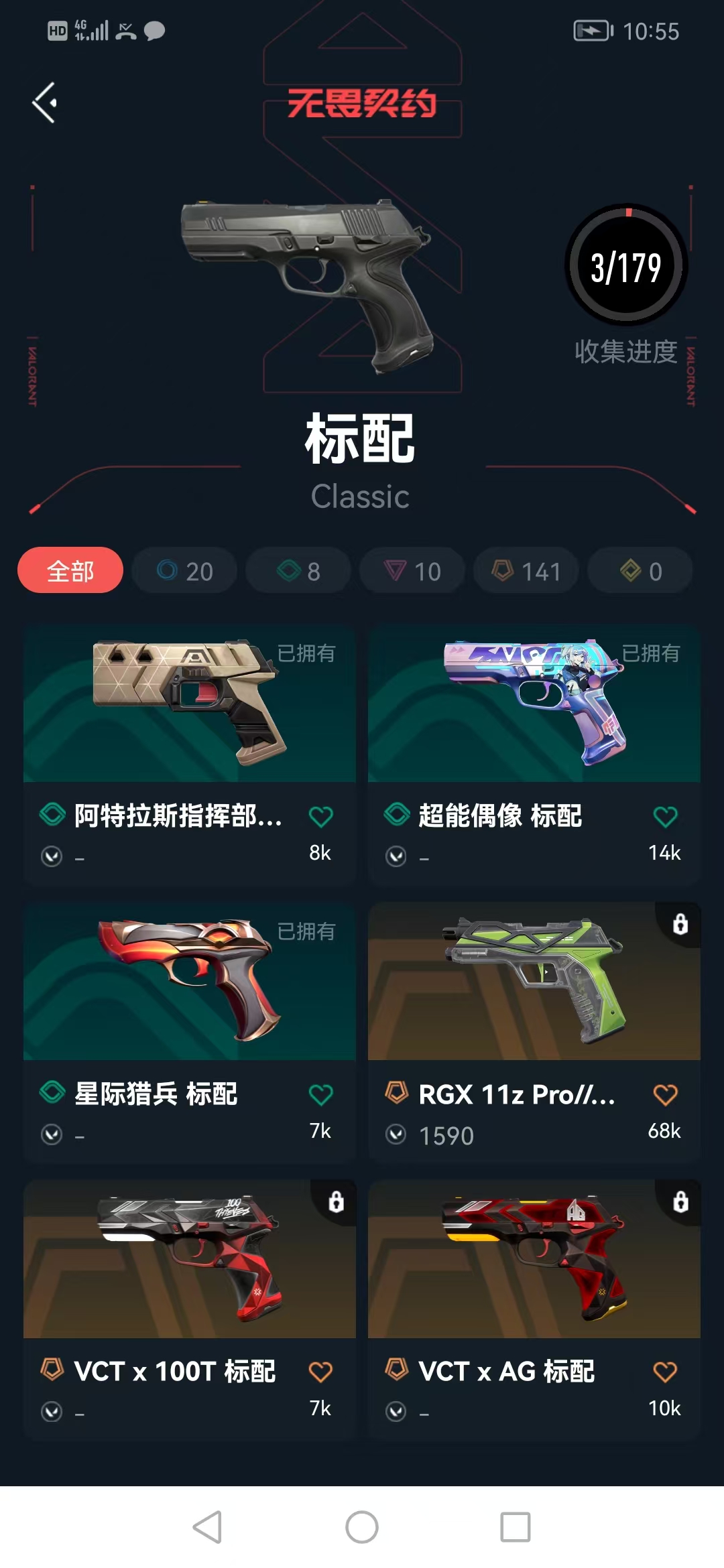Like the RGX 11z Pro skin
The image size is (724, 1568).
point(665,1095)
